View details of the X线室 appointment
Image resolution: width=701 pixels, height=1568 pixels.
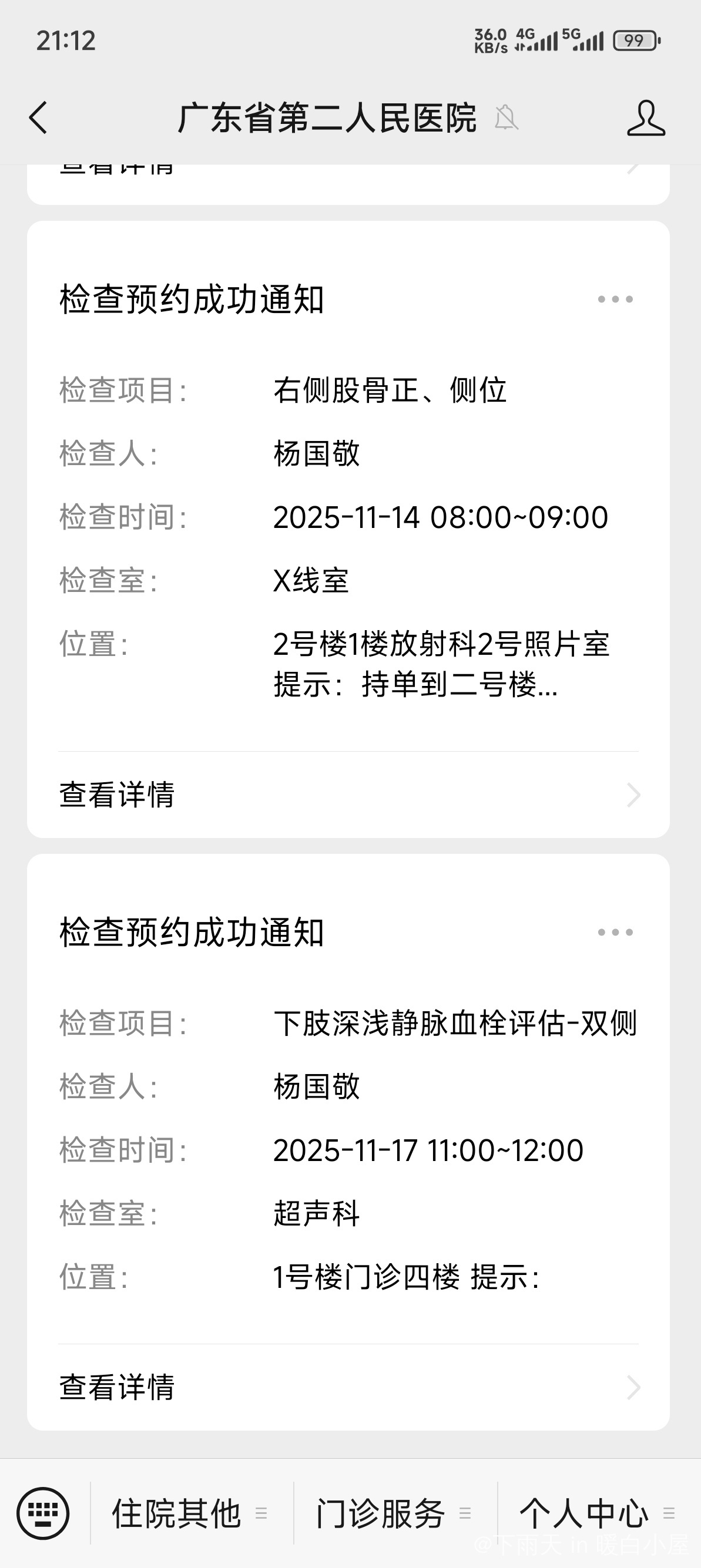(x=348, y=795)
